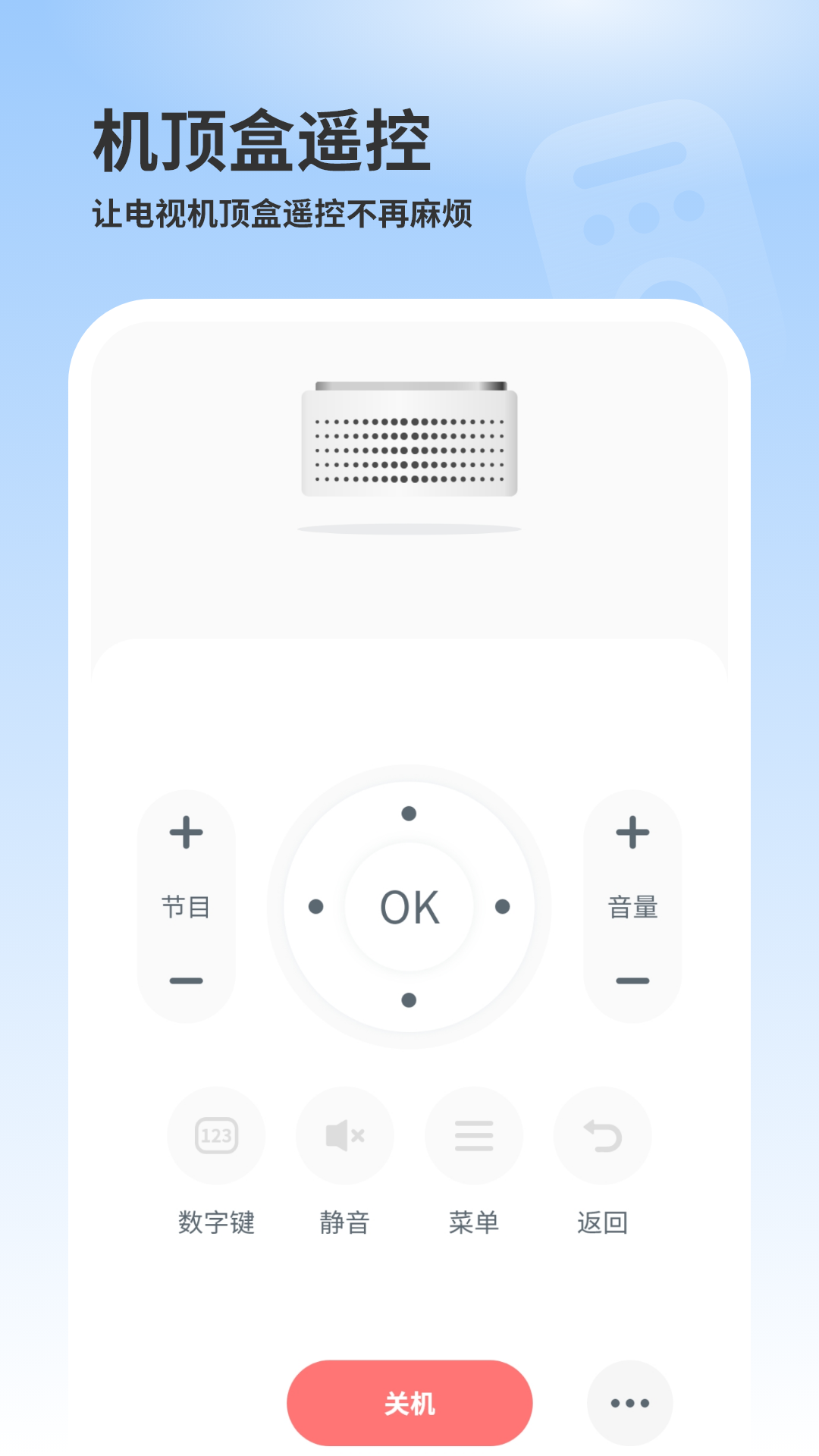Select the 静音 mute label text
Screen dimensions: 819x1456
[345, 1219]
